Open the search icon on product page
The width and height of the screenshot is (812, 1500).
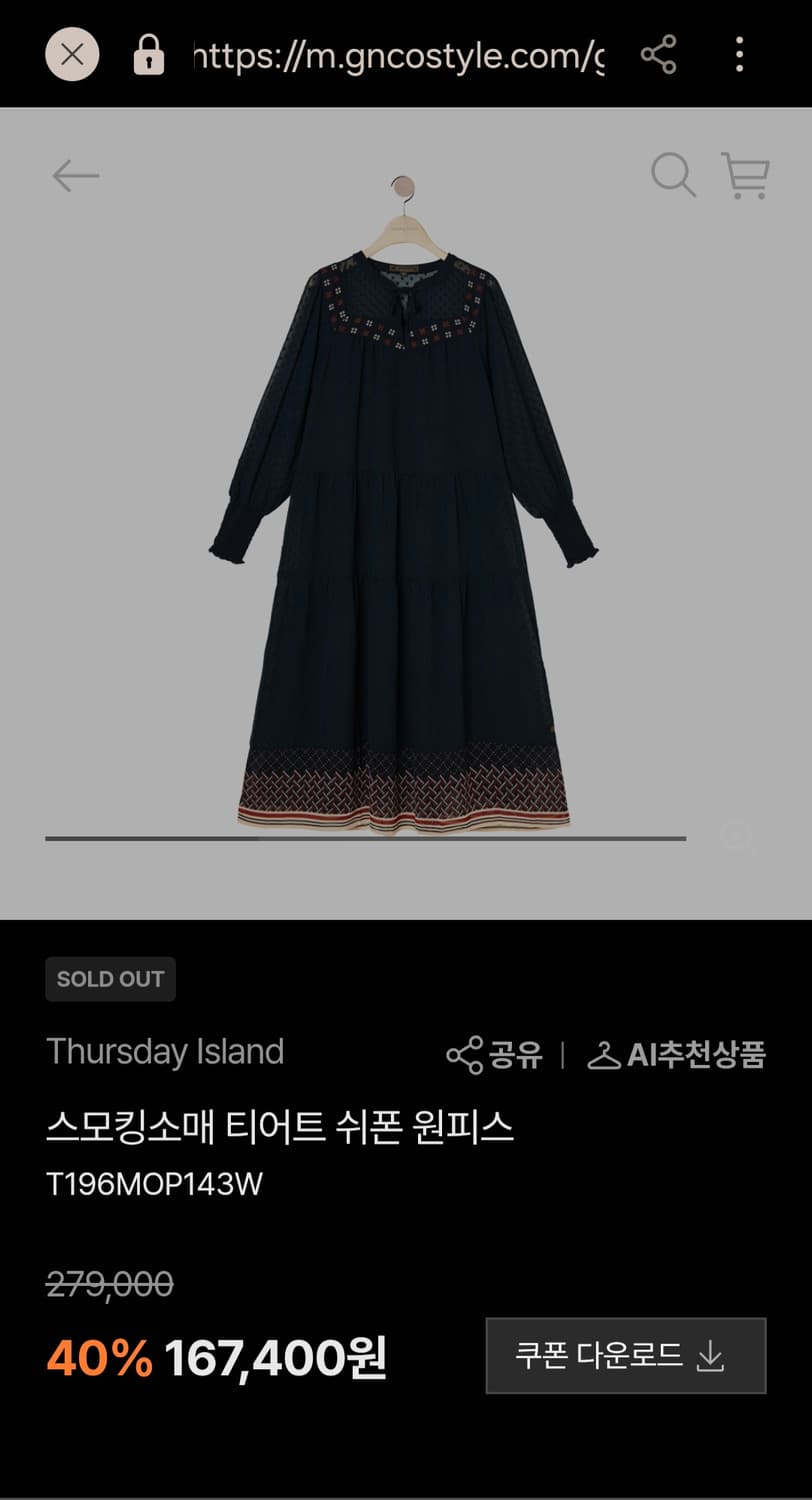pyautogui.click(x=675, y=176)
